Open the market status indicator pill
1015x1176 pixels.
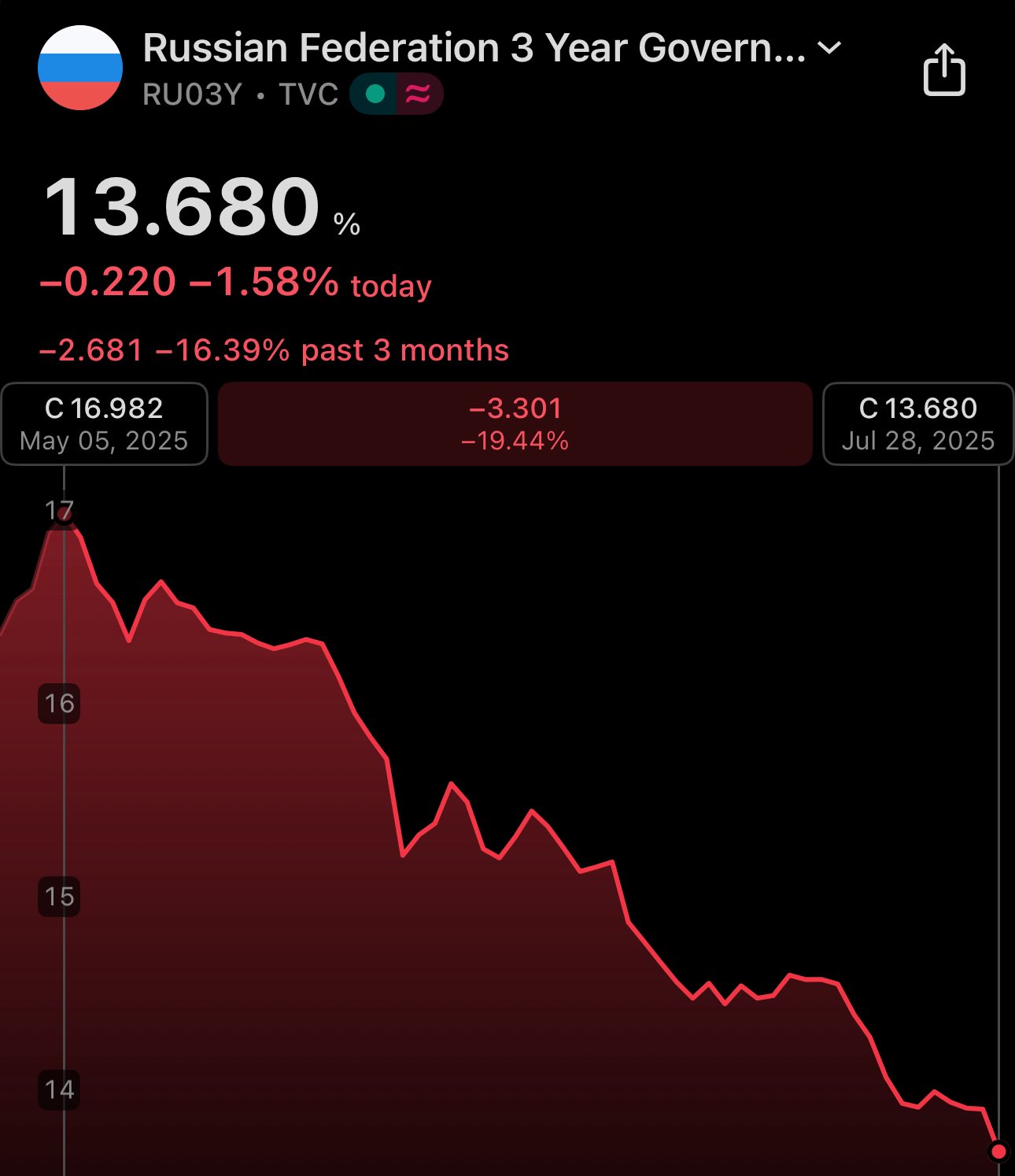pos(396,94)
